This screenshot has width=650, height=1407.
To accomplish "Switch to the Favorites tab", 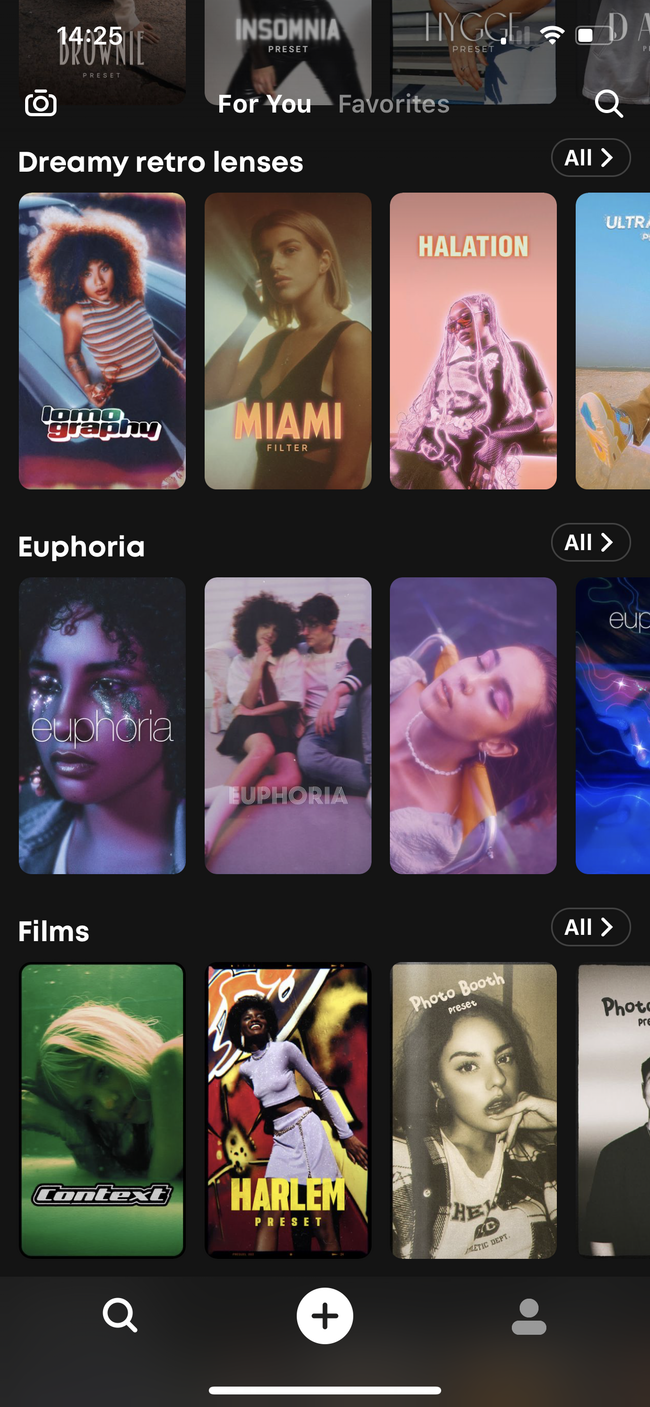I will [393, 104].
